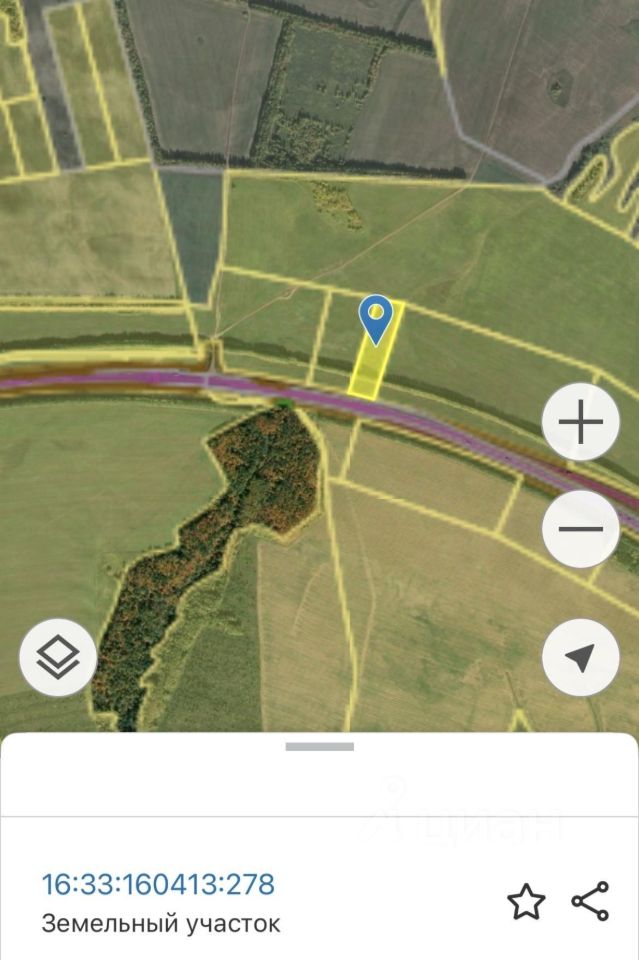Tap the blue pin on the plot
The image size is (639, 960).
[x=375, y=319]
